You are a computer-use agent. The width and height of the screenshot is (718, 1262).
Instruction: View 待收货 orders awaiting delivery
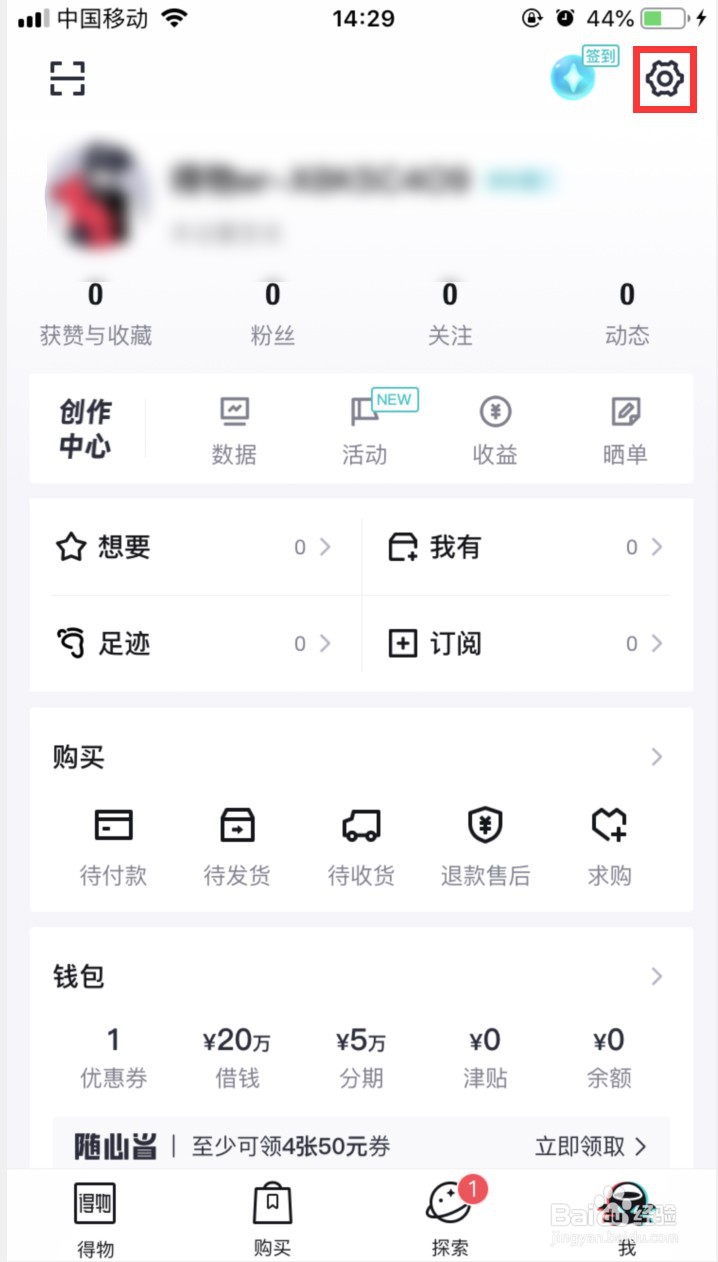[361, 846]
